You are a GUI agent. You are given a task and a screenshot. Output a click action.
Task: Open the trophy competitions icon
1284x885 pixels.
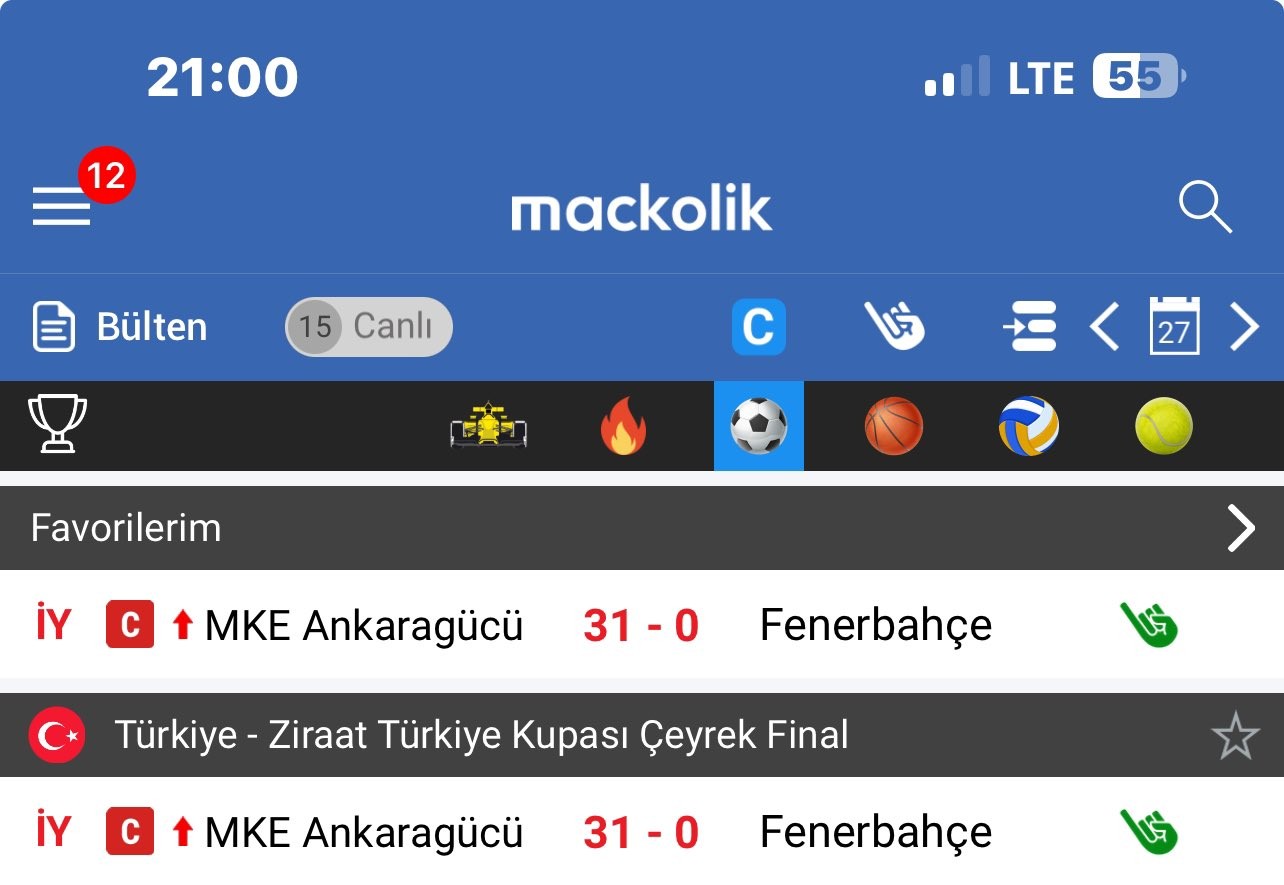click(x=57, y=425)
